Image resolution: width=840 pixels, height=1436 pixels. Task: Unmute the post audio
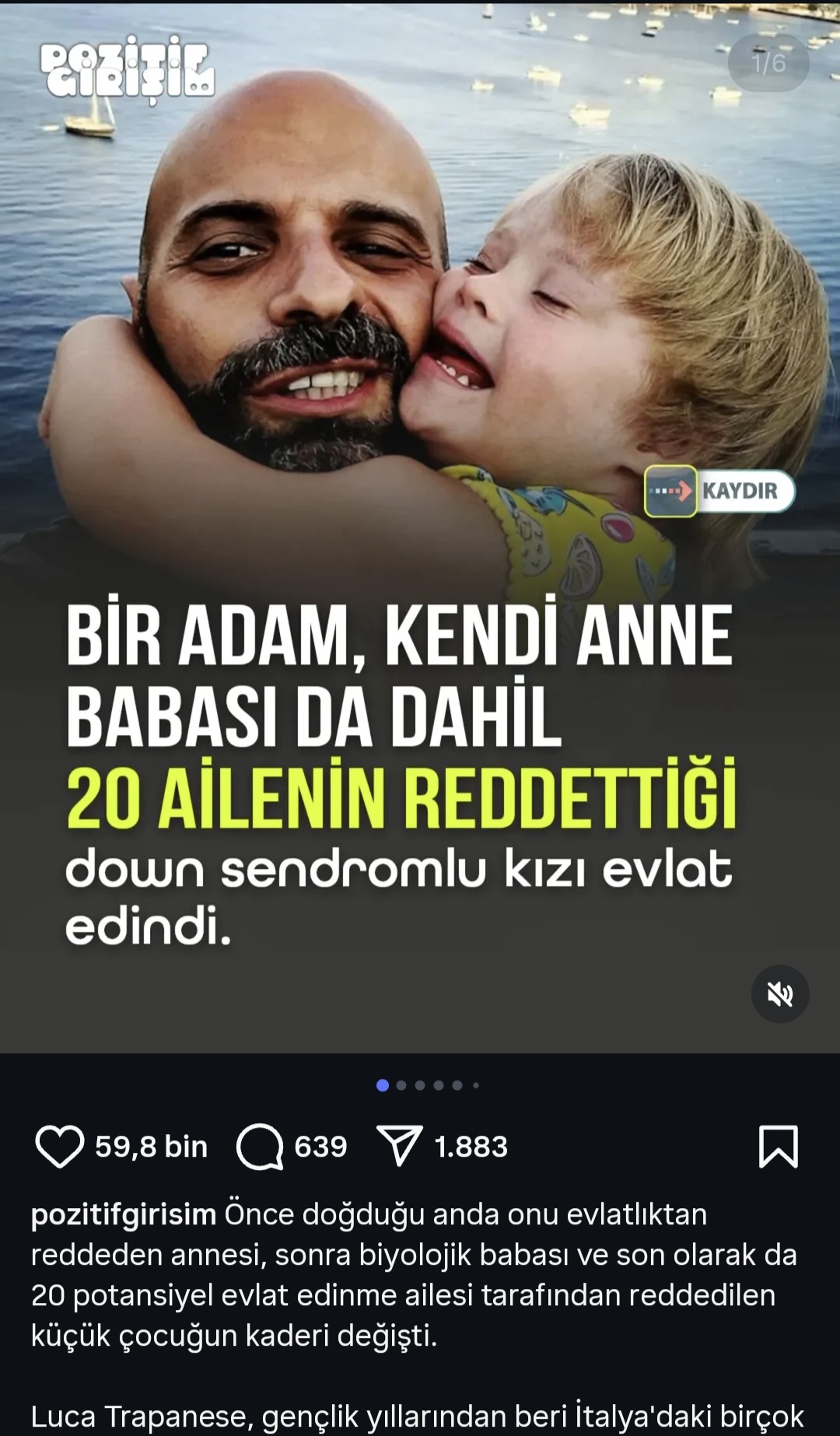(x=780, y=993)
